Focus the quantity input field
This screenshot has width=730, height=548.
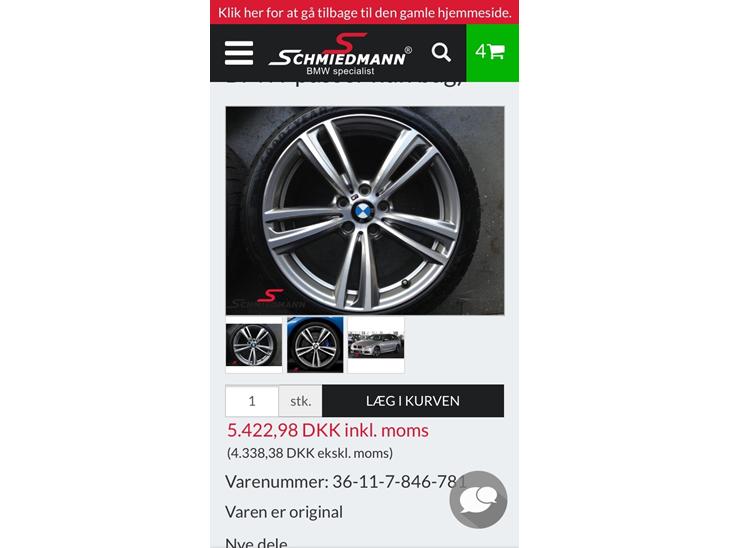point(252,401)
